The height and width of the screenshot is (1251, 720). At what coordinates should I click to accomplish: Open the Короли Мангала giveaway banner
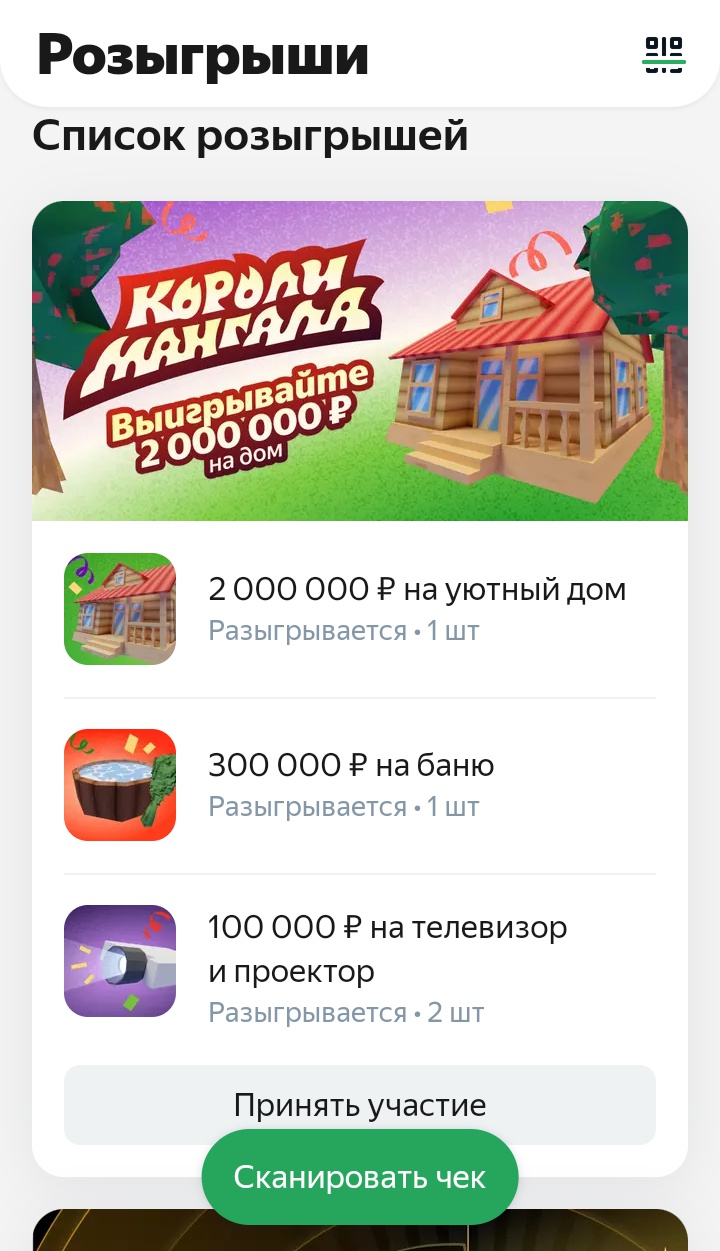tap(360, 361)
